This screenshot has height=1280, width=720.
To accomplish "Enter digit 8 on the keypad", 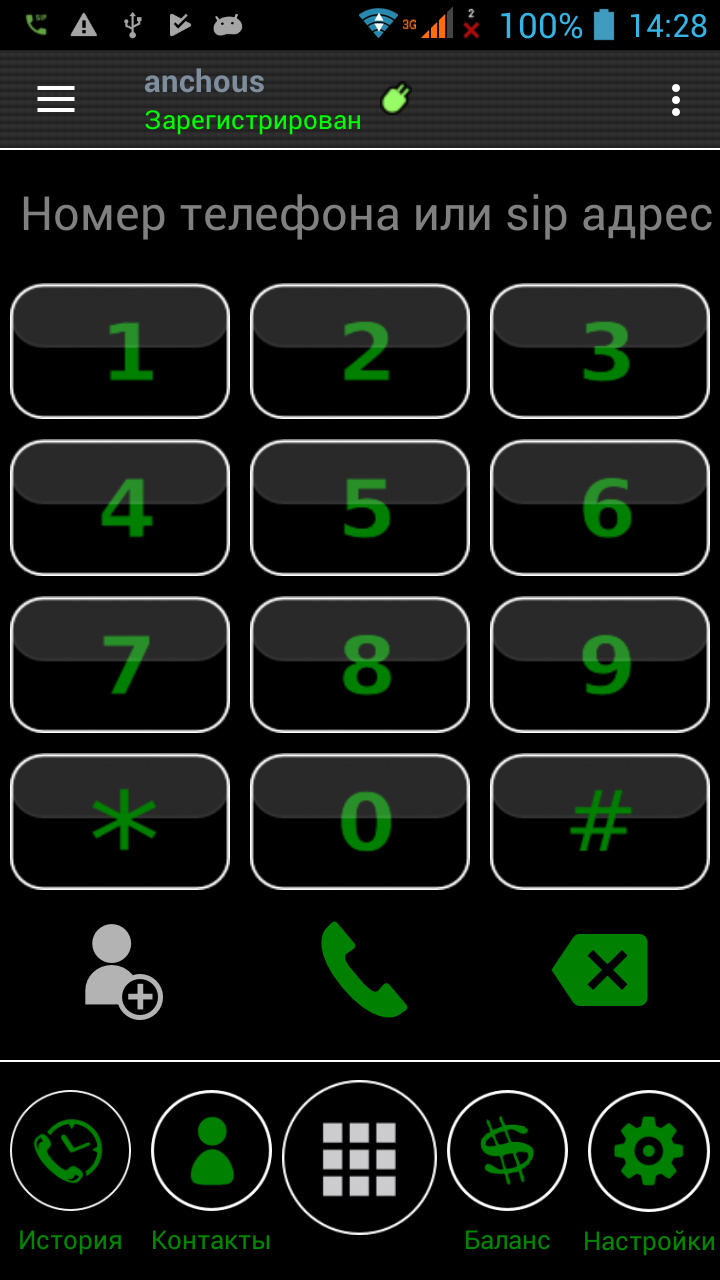I will pos(360,665).
